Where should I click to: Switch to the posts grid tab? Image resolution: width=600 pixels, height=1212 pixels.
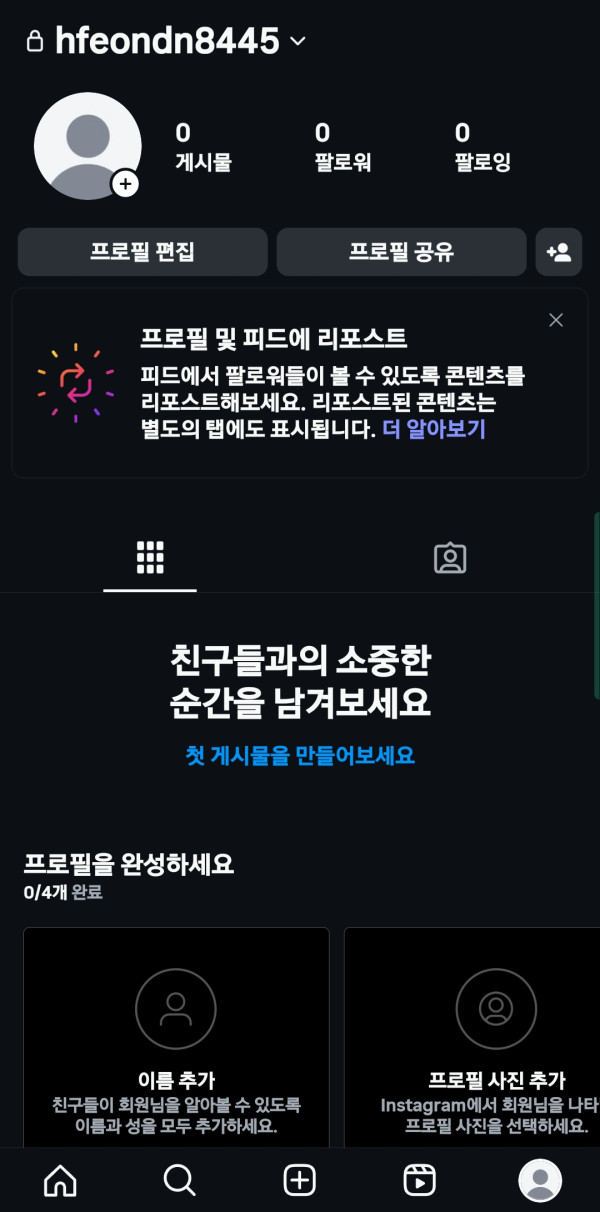150,558
